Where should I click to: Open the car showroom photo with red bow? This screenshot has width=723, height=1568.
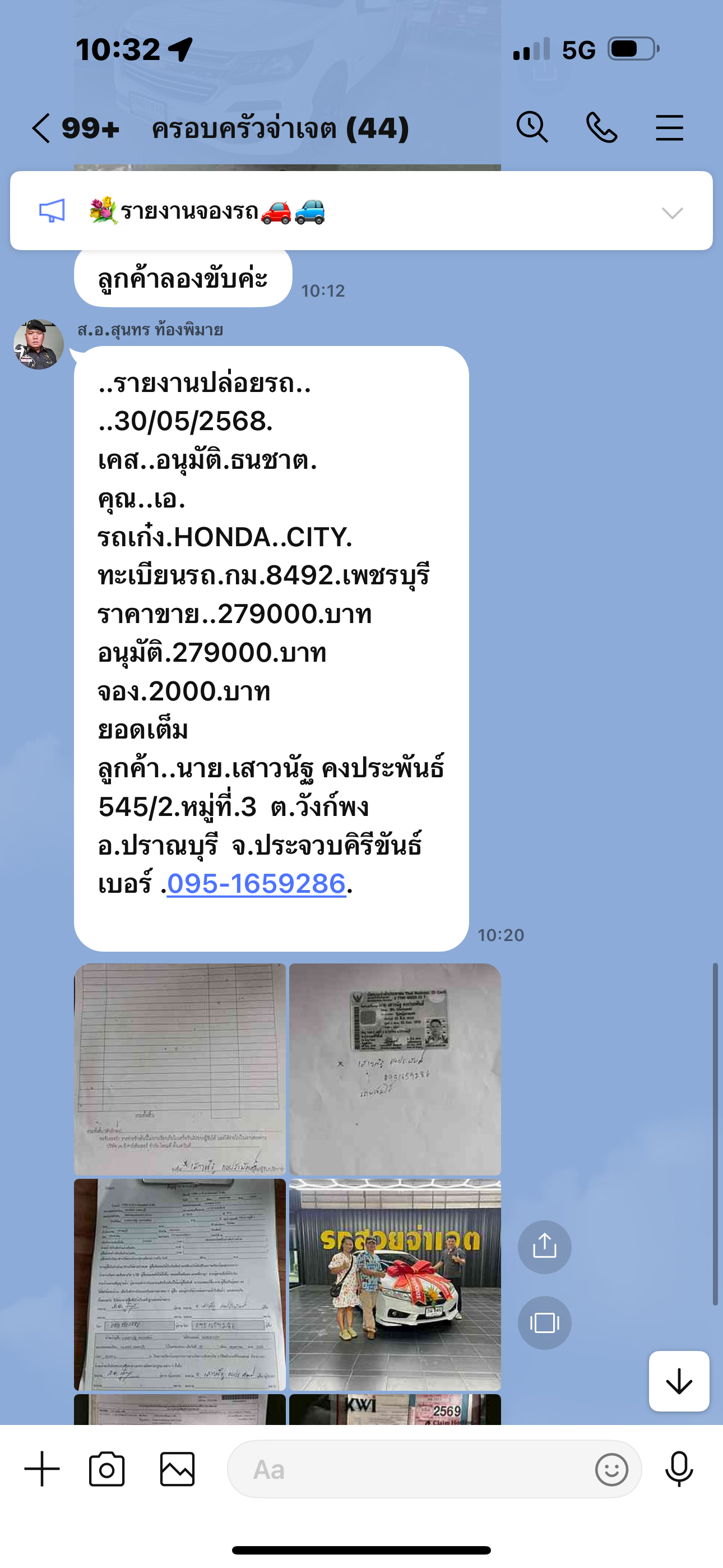(395, 1284)
